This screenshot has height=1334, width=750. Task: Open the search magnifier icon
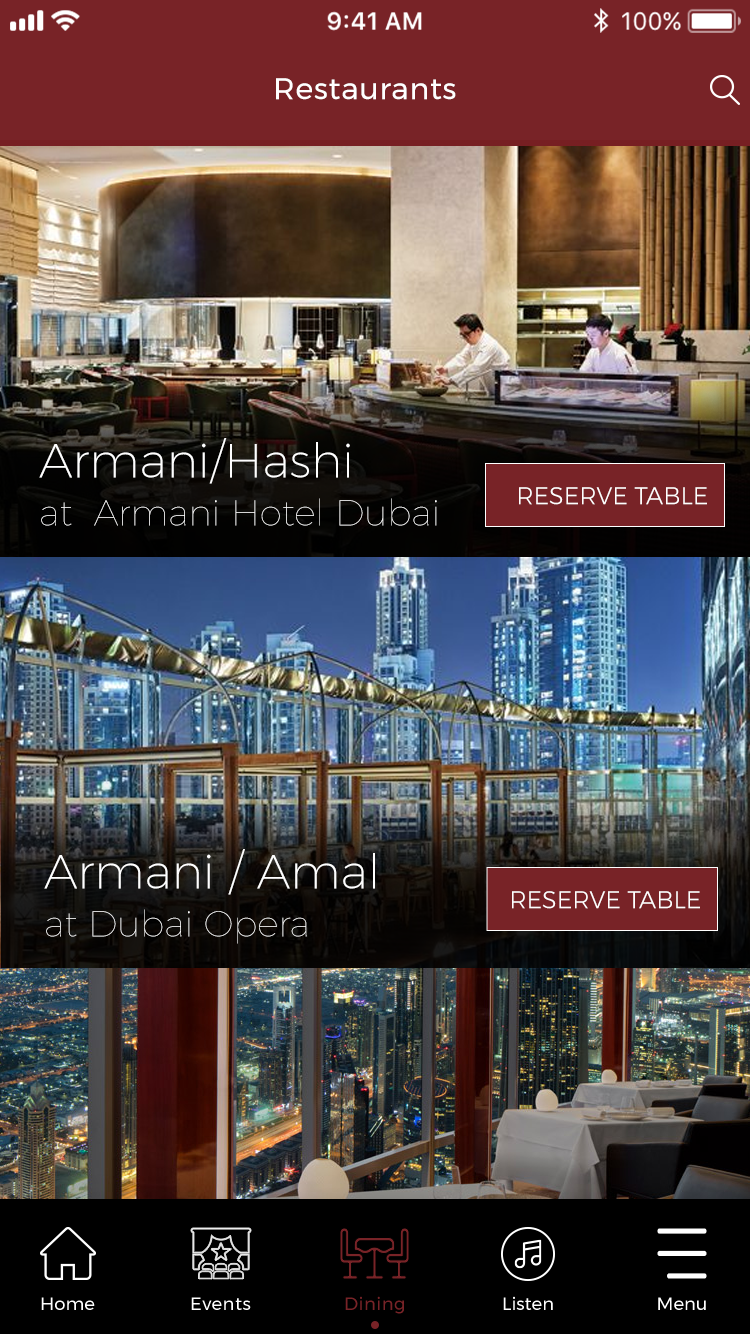click(724, 90)
